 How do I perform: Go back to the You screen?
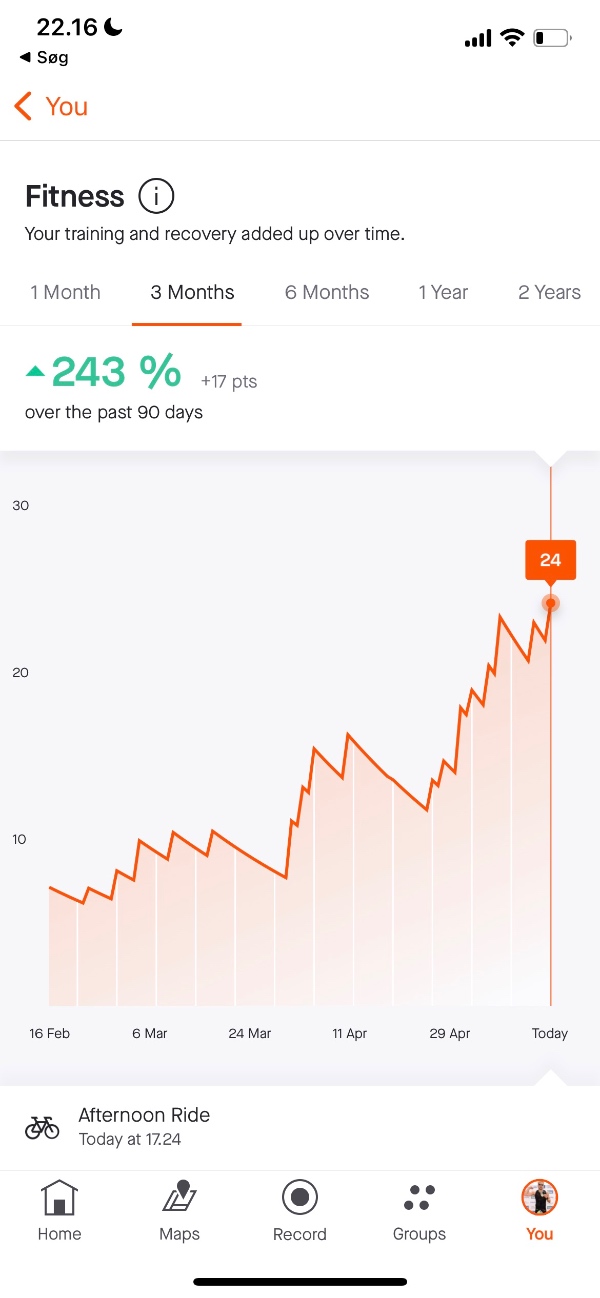(x=52, y=107)
